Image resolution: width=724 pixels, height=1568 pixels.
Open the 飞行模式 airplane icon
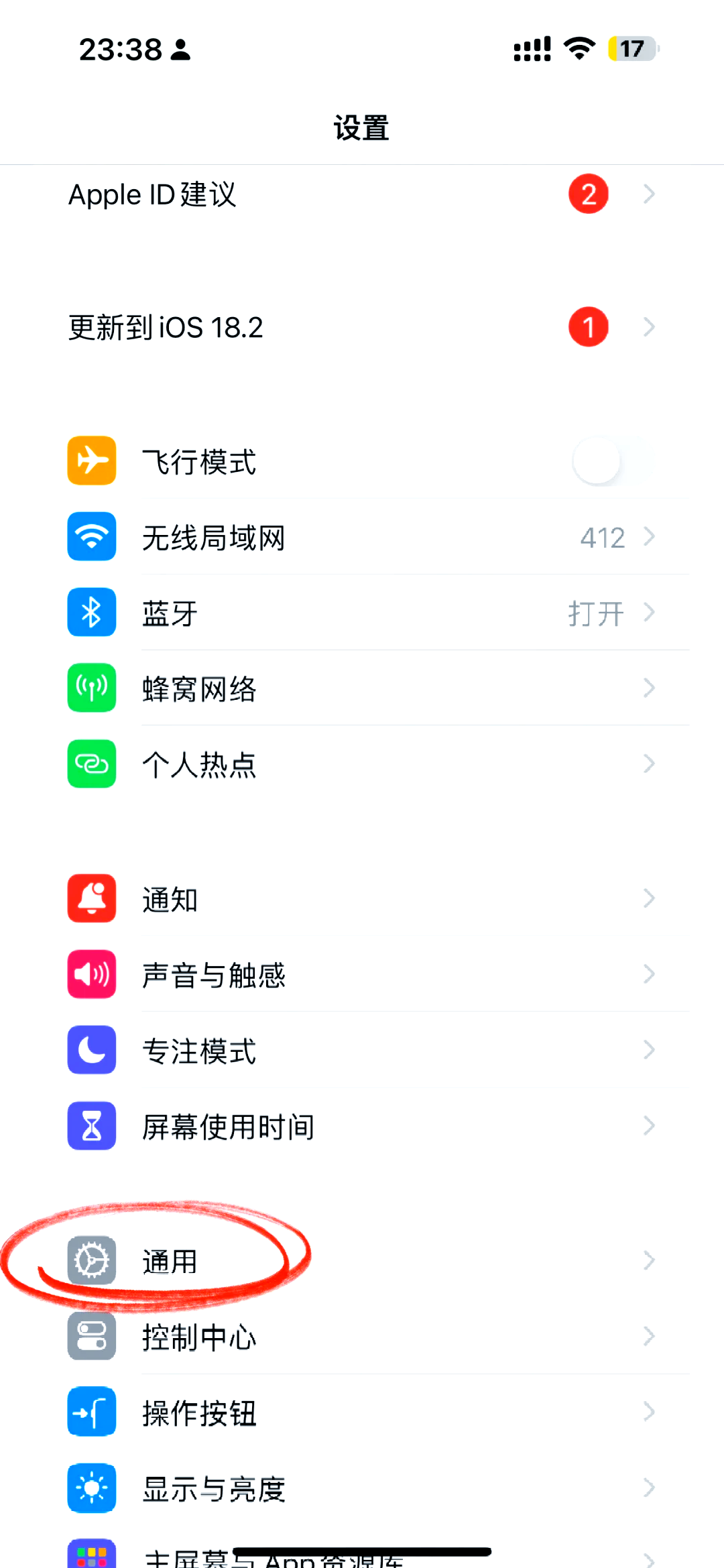pyautogui.click(x=91, y=461)
